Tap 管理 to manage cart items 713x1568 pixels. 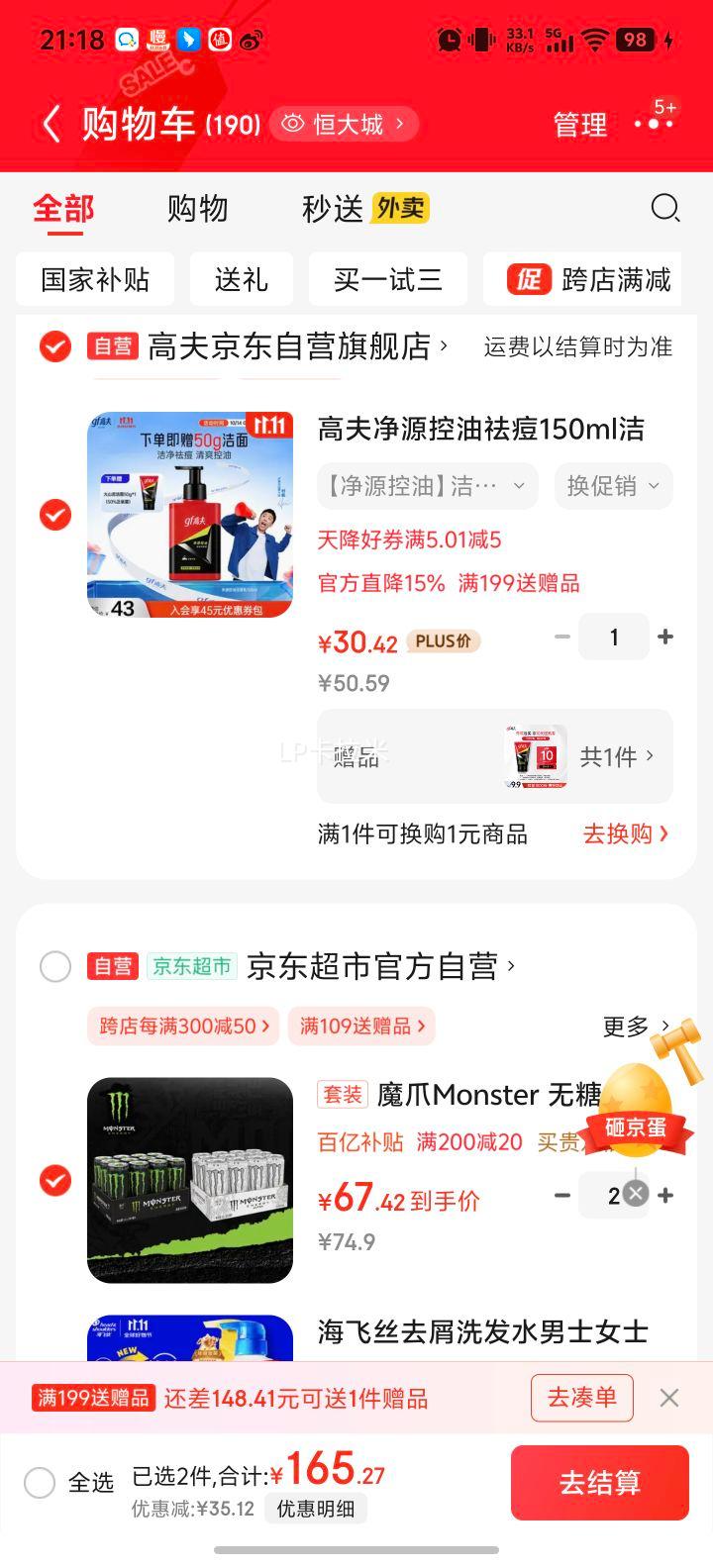point(579,126)
